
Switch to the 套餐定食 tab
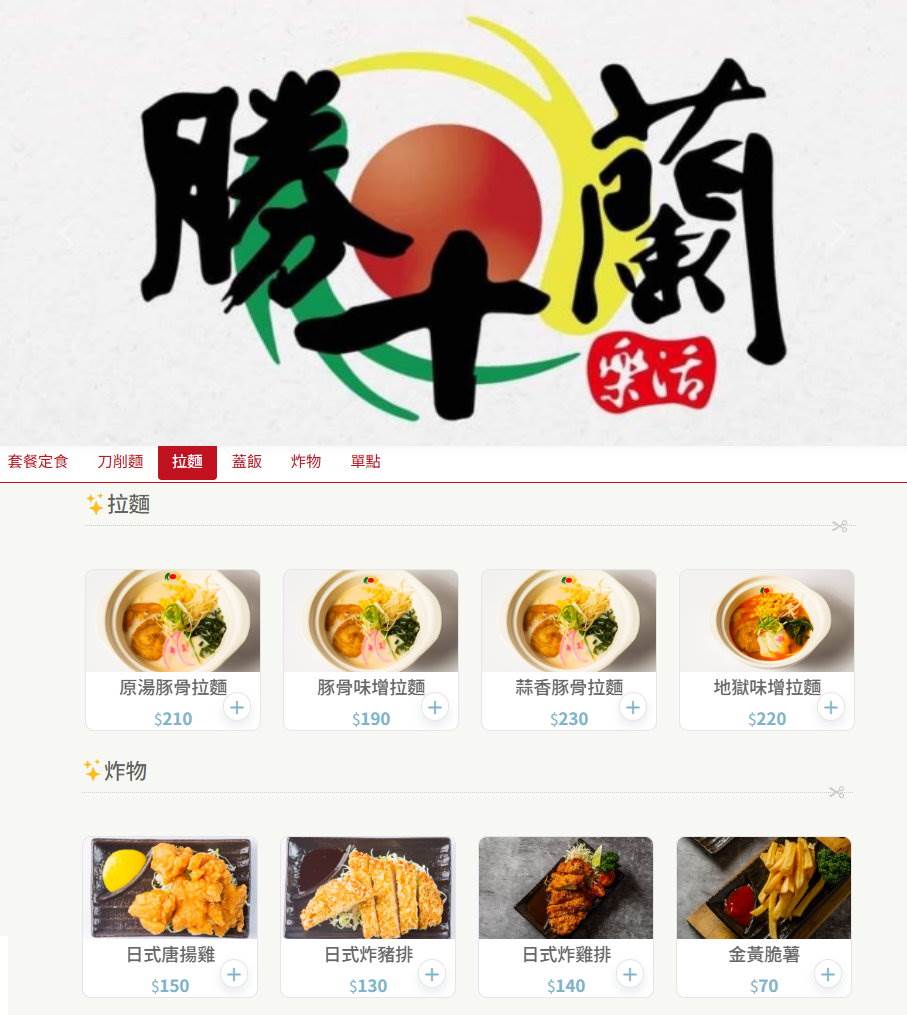(x=38, y=462)
